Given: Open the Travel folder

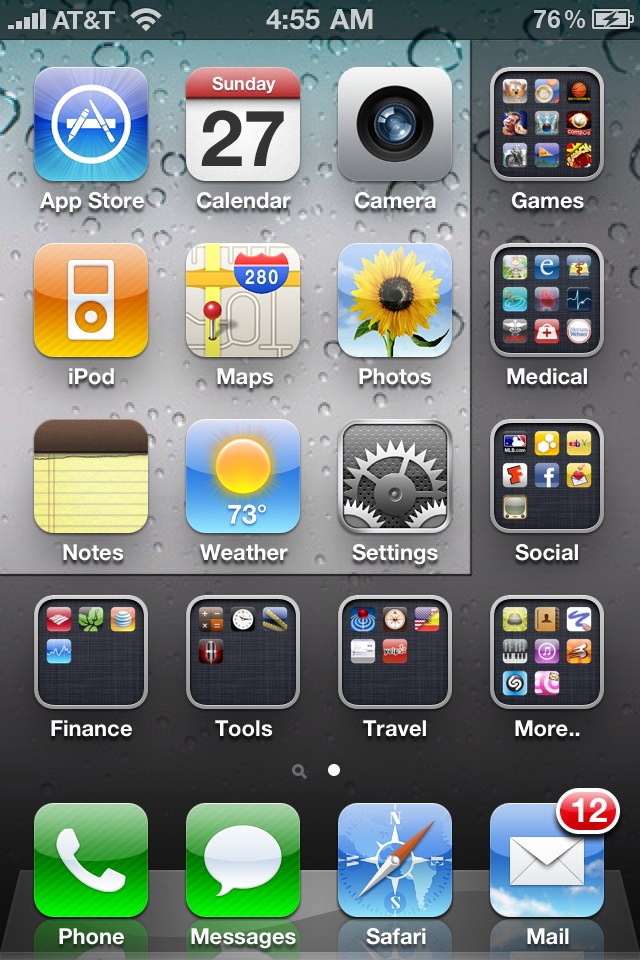Looking at the screenshot, I should click(395, 652).
